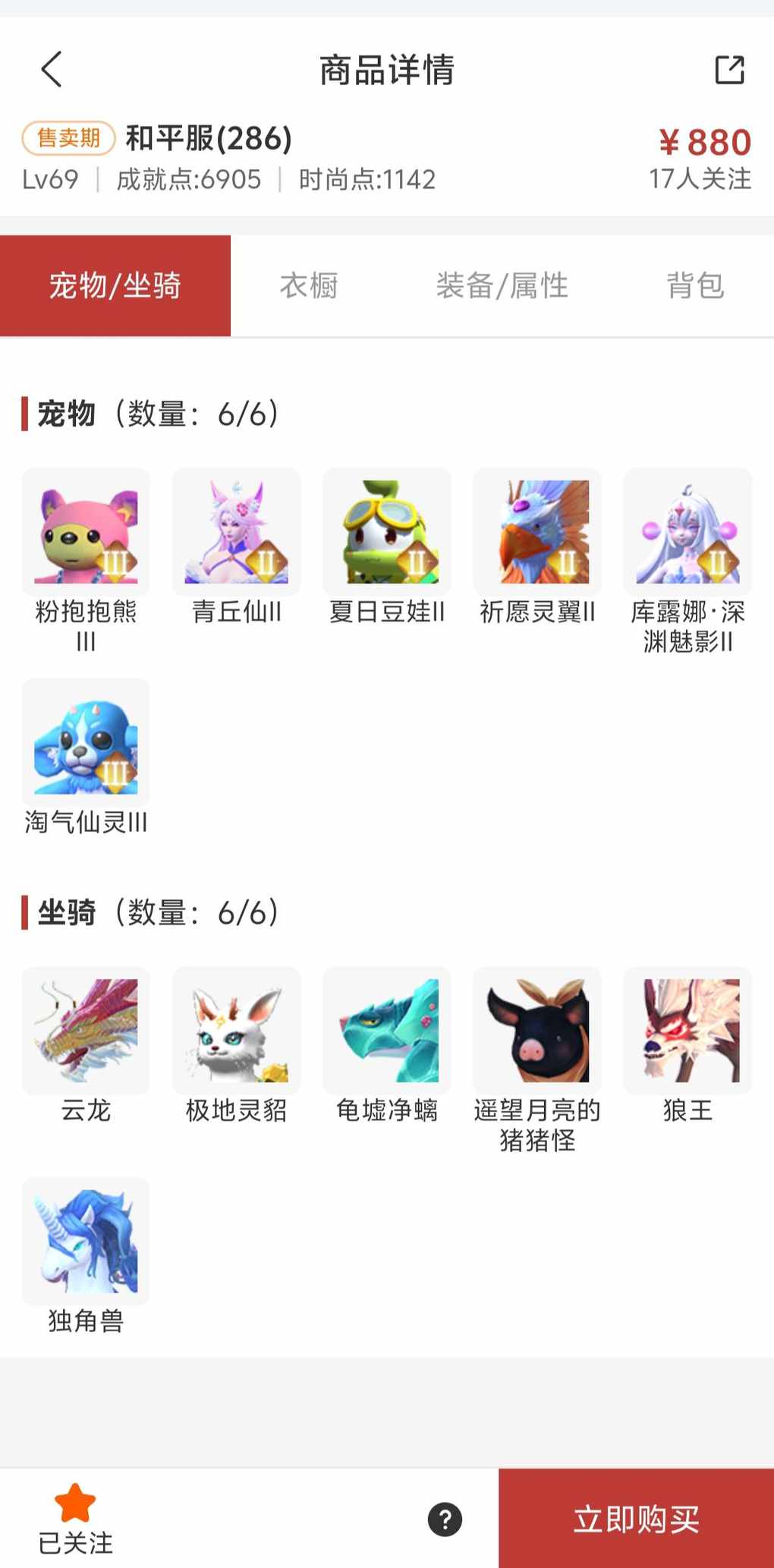774x1568 pixels.
Task: View the 粉抱抱熊III pet
Action: [x=86, y=532]
